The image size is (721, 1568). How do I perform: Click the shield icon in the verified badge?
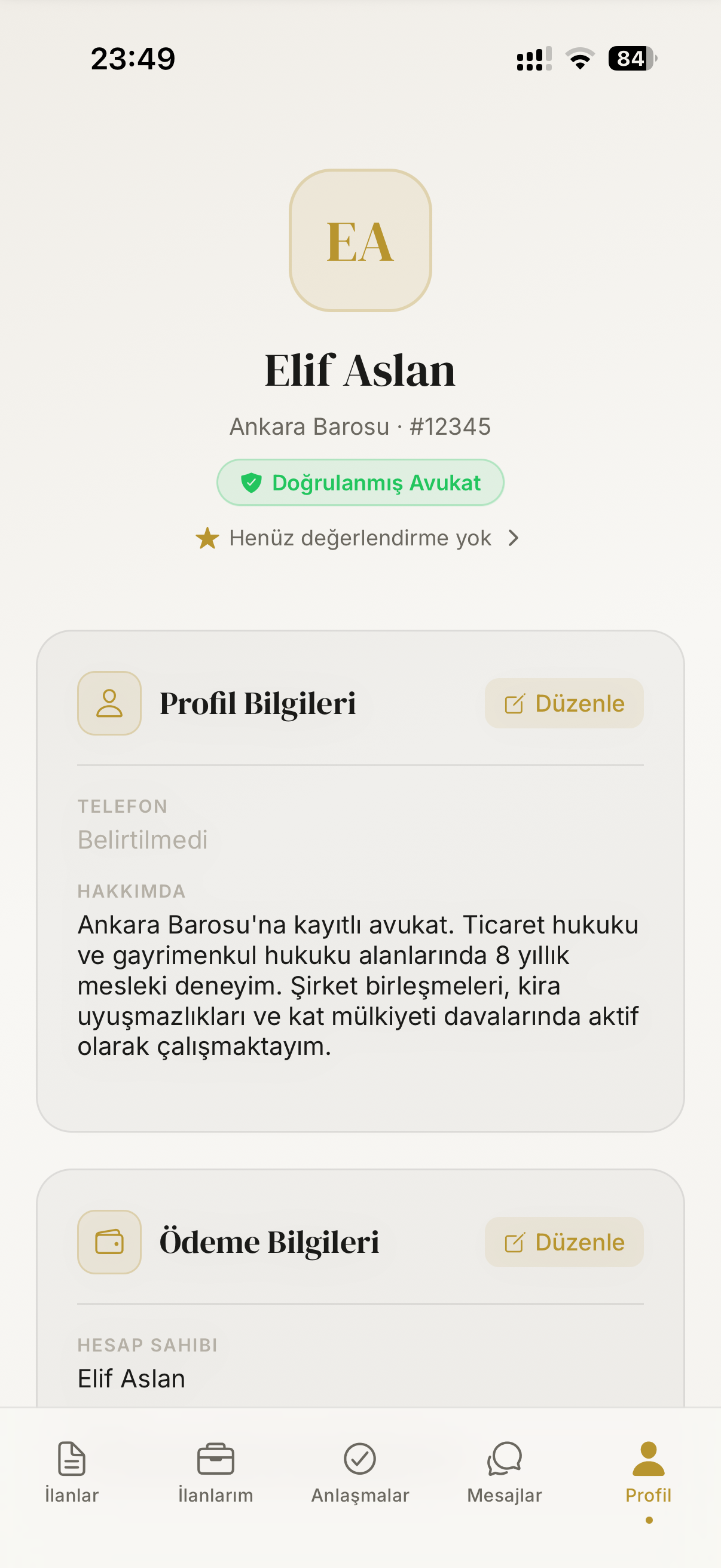[252, 482]
